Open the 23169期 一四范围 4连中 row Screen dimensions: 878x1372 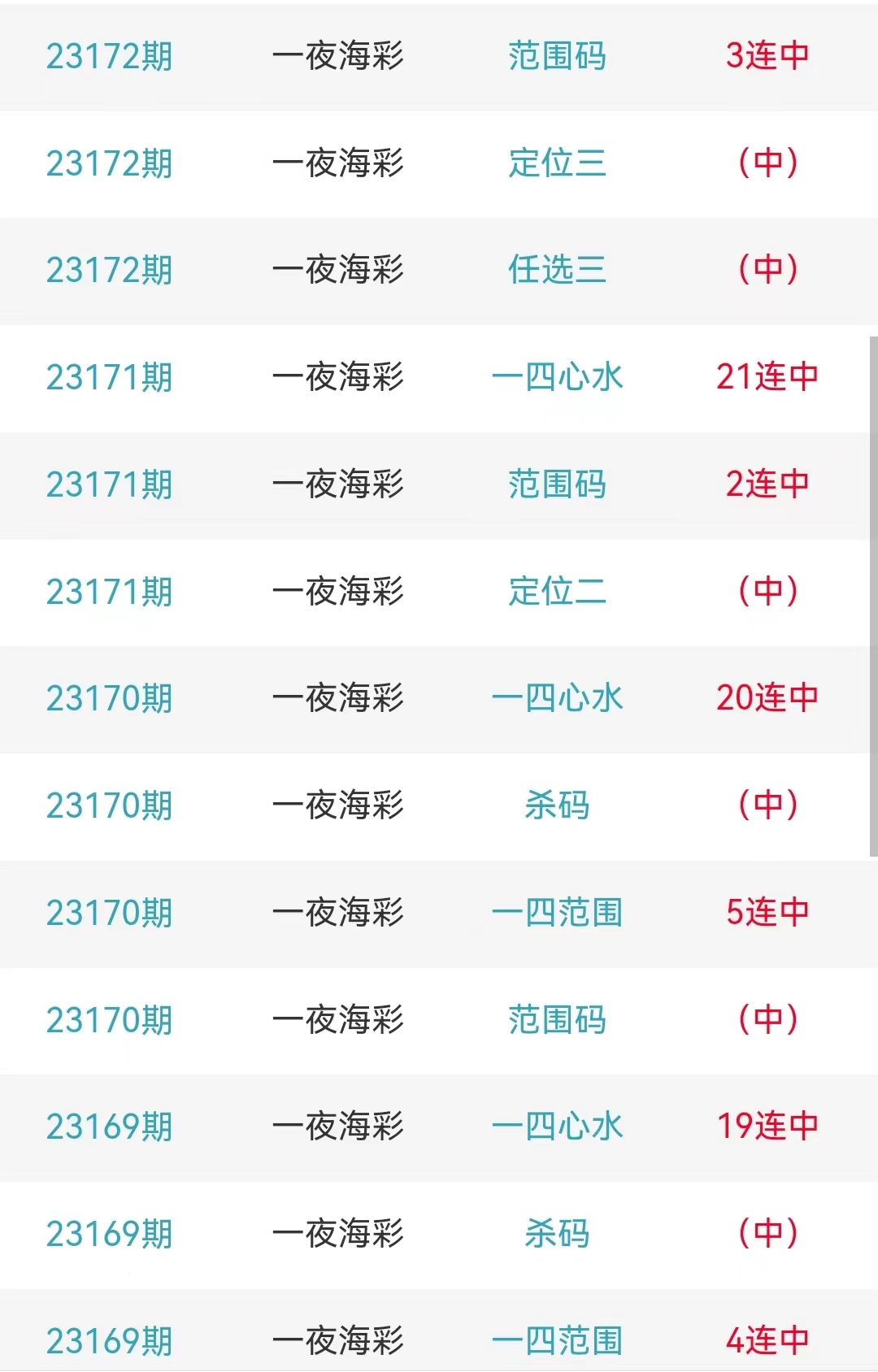439,1339
